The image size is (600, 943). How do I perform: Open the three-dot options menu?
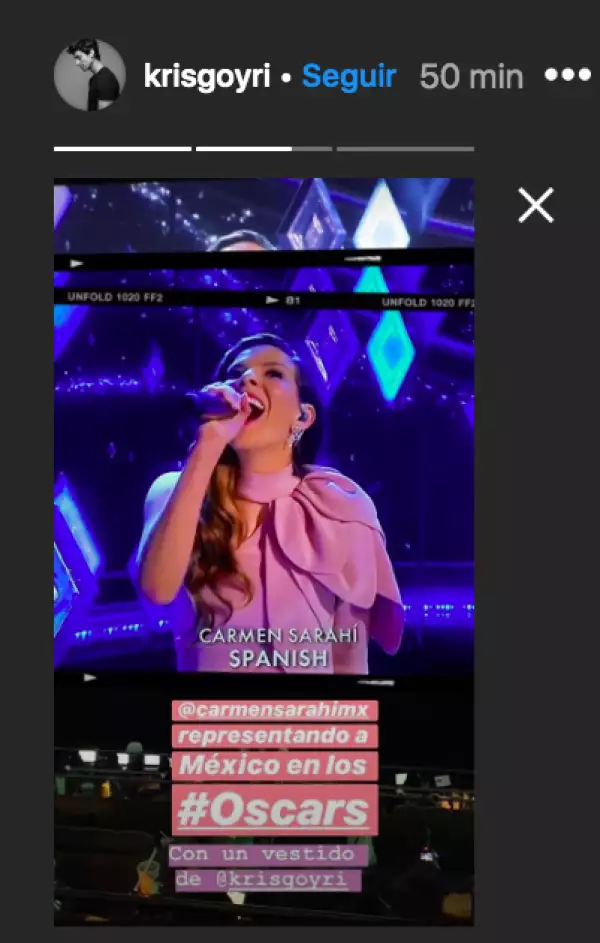click(567, 76)
